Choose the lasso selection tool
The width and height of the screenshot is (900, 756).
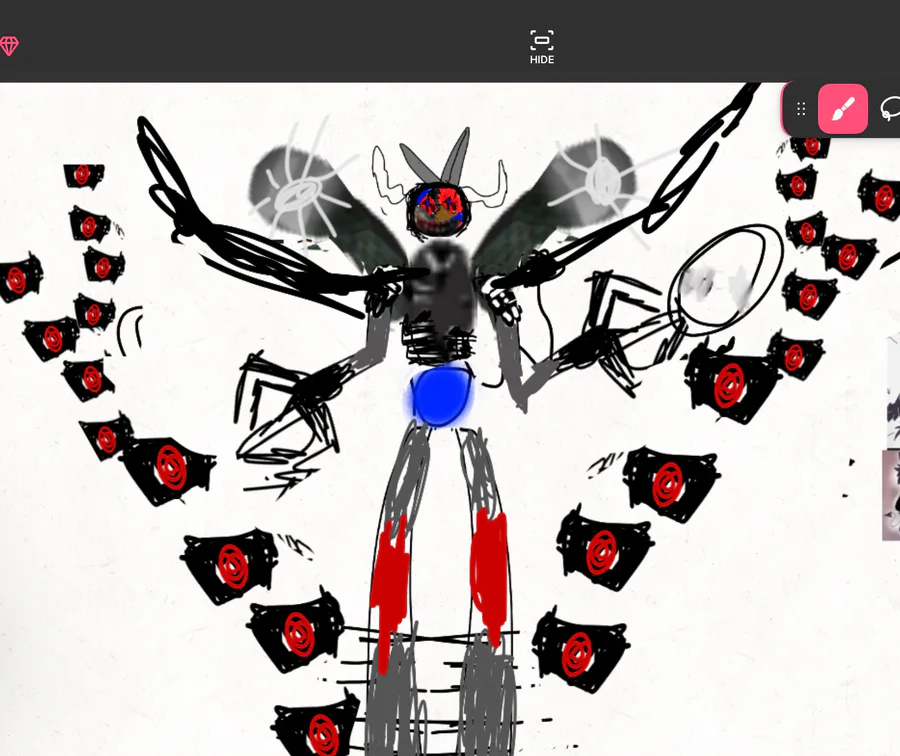[889, 109]
